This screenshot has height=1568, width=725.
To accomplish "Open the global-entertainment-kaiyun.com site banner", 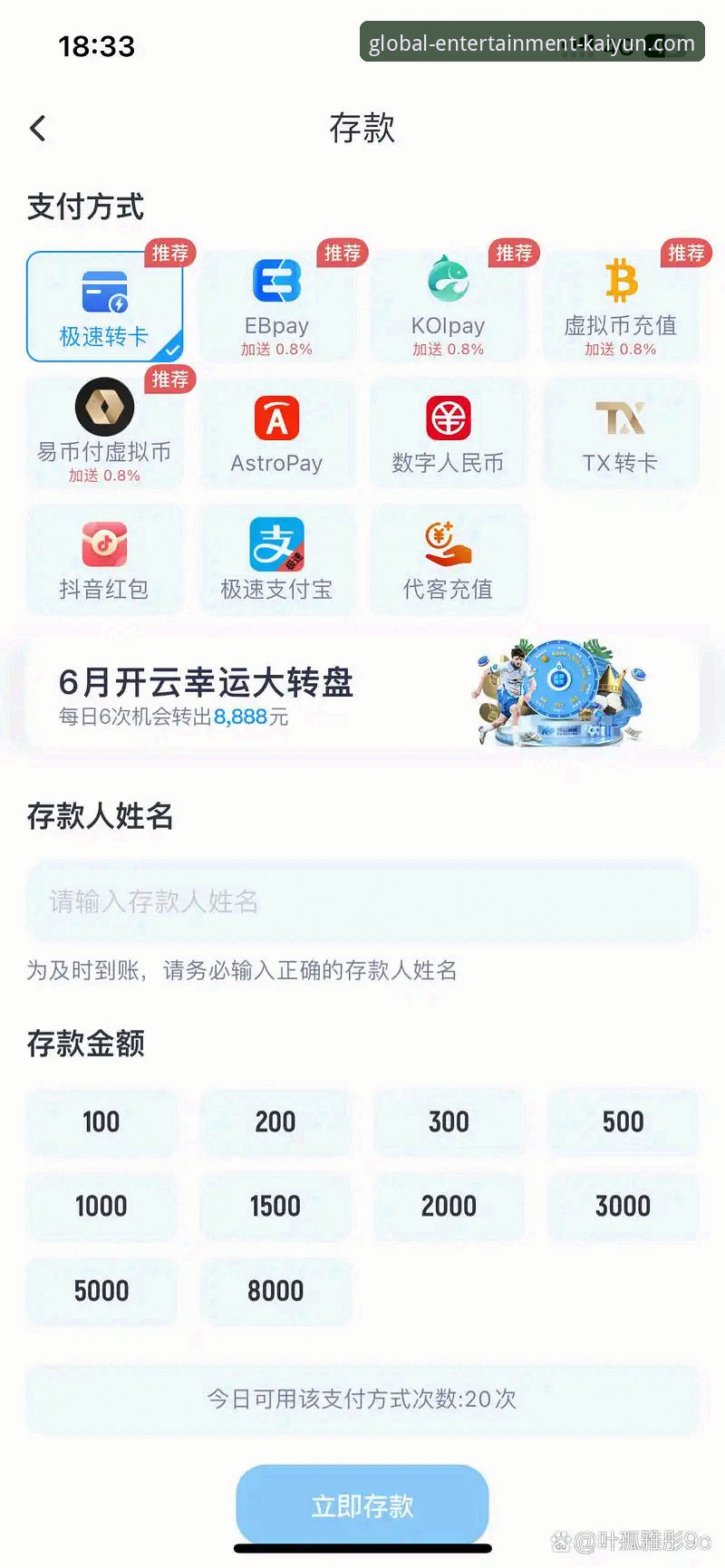I will click(x=531, y=43).
